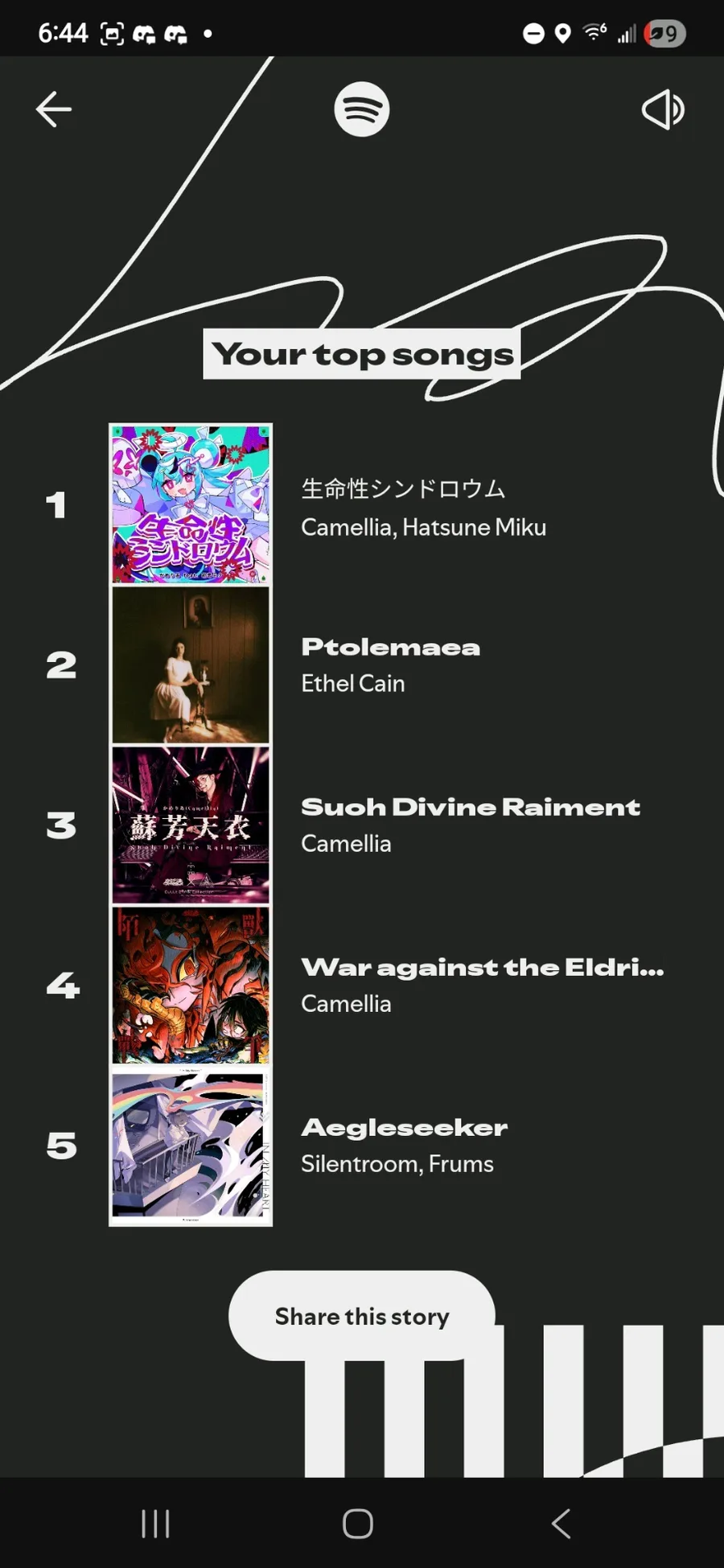Go back using the top-left arrow
724x1568 pixels.
point(54,109)
